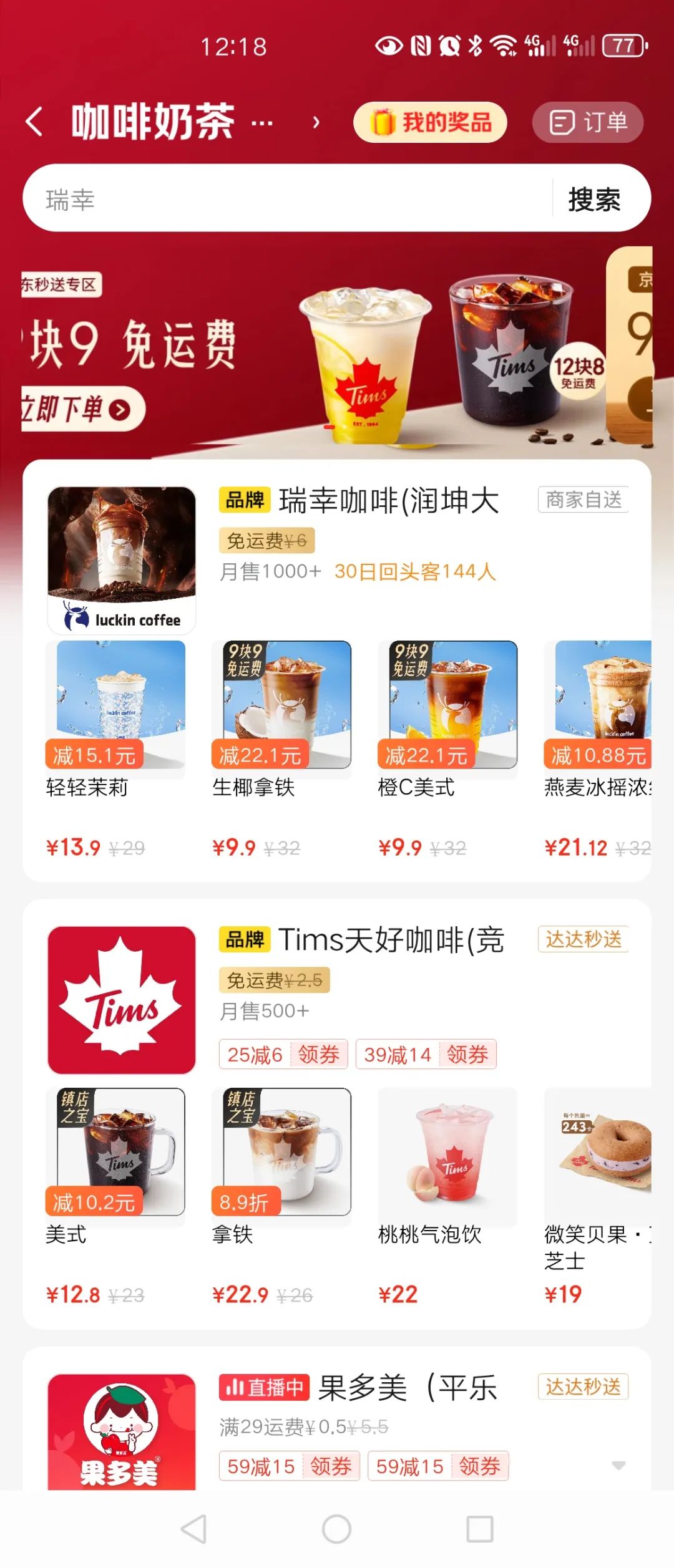Screen dimensions: 674x1568
Task: Tap the 搜索 search button
Action: tap(594, 200)
